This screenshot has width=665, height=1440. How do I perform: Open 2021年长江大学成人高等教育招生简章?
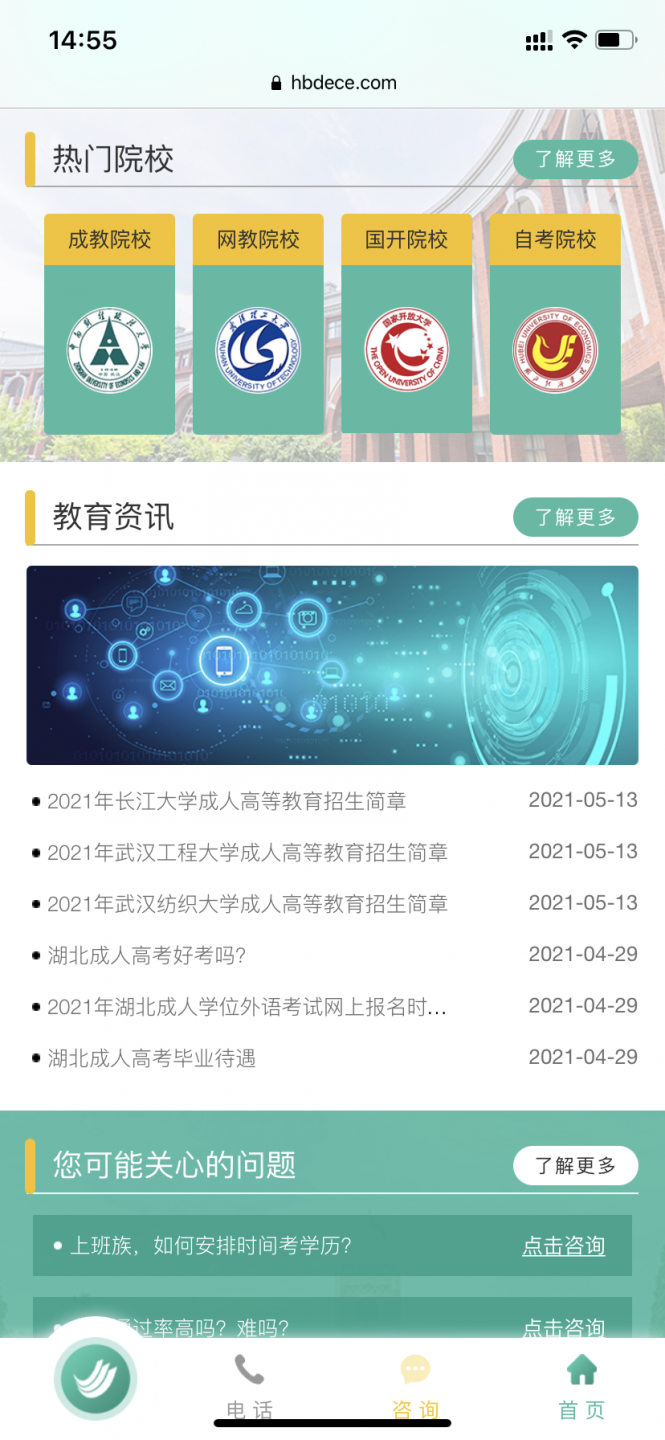[x=226, y=801]
